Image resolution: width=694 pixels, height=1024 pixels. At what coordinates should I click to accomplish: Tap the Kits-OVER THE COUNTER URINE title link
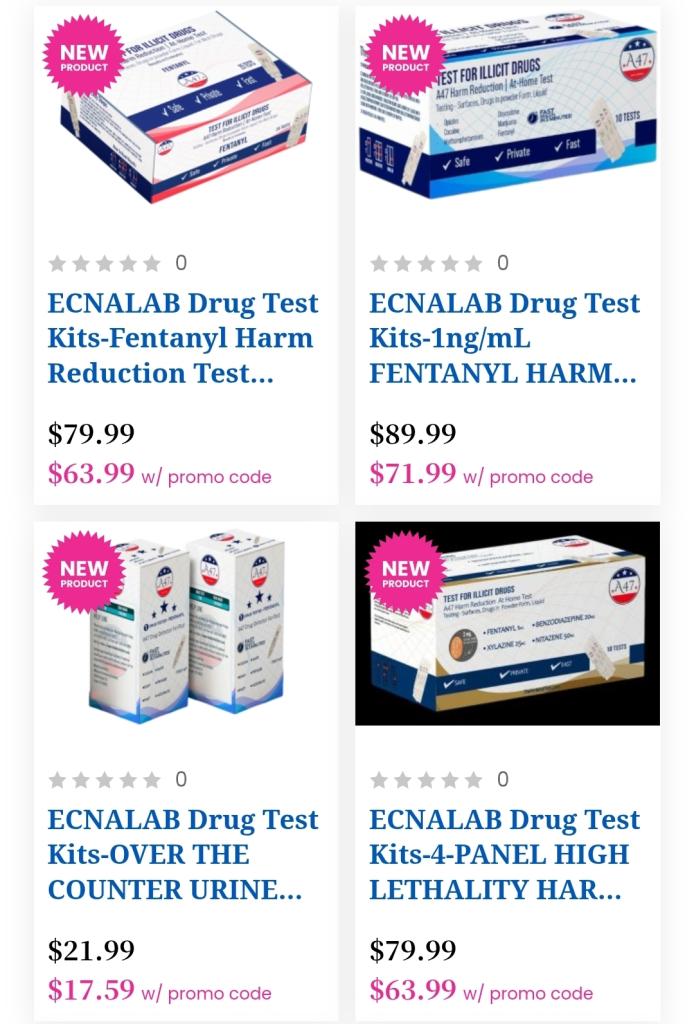coord(182,854)
